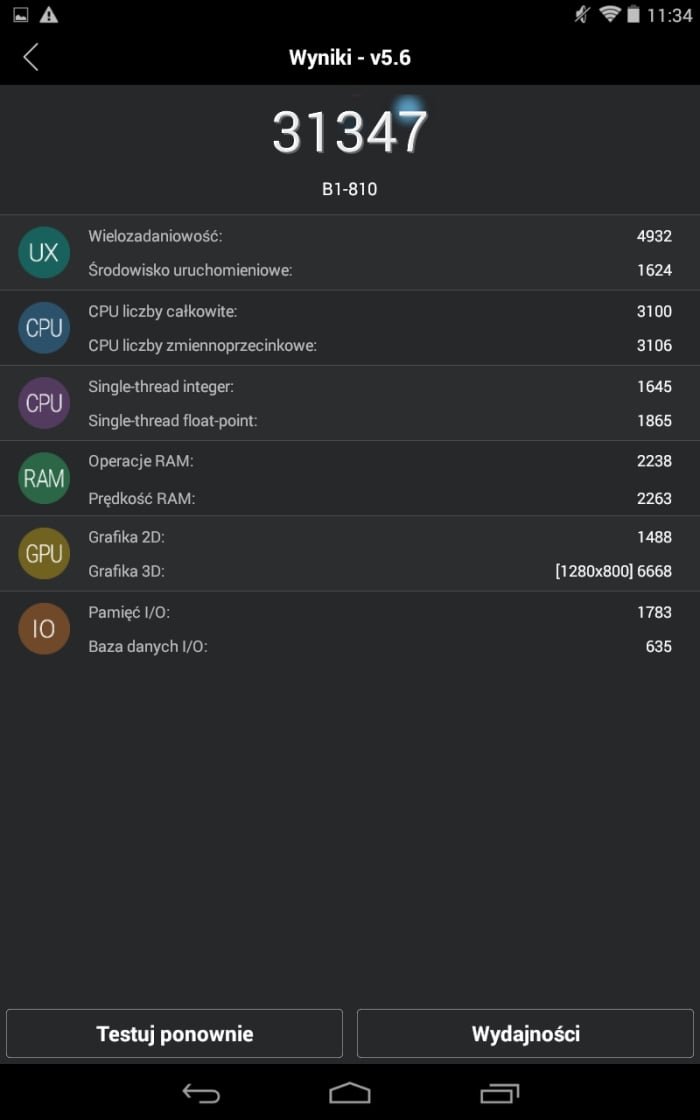700x1120 pixels.
Task: Tap the system back navigation button
Action: [201, 1093]
